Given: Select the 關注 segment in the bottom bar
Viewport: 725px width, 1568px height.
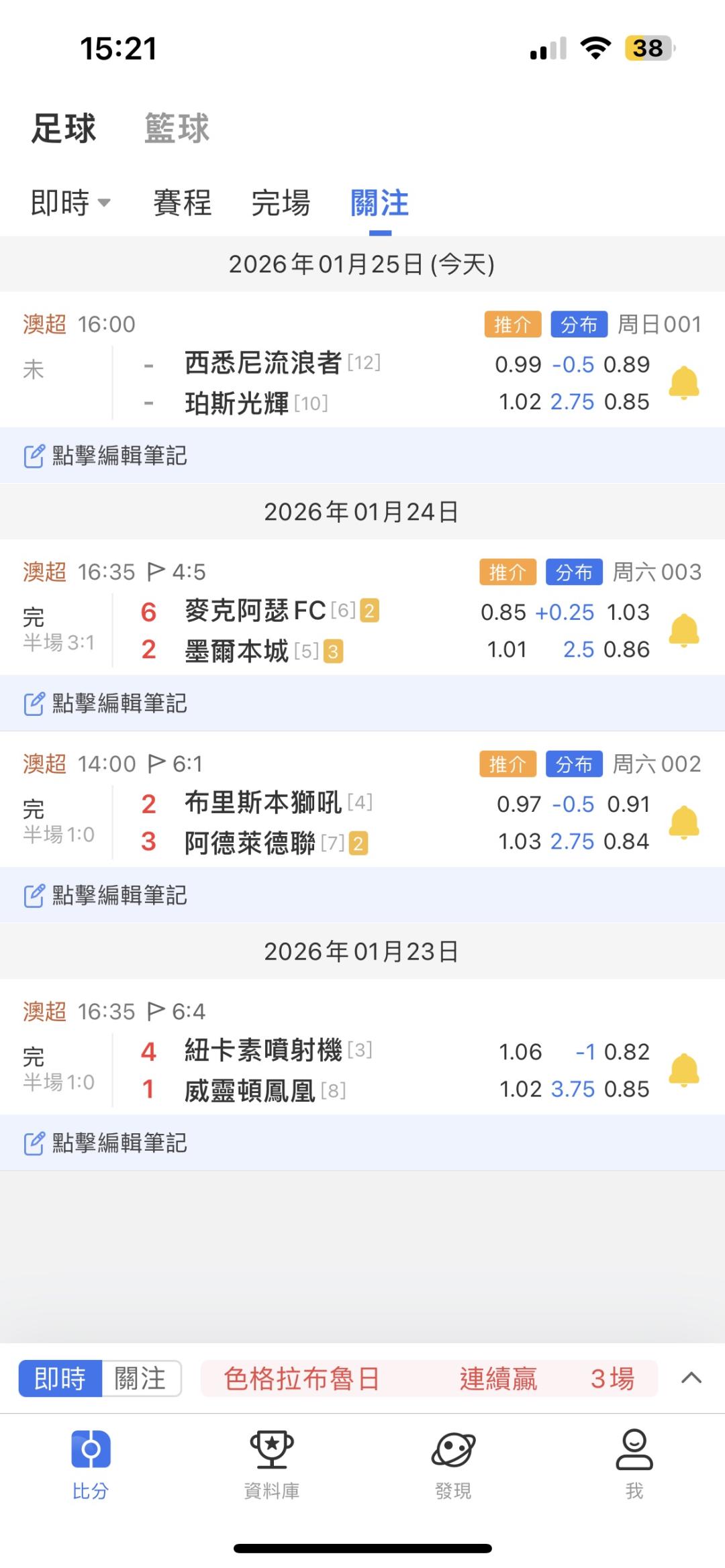Looking at the screenshot, I should [x=141, y=1378].
